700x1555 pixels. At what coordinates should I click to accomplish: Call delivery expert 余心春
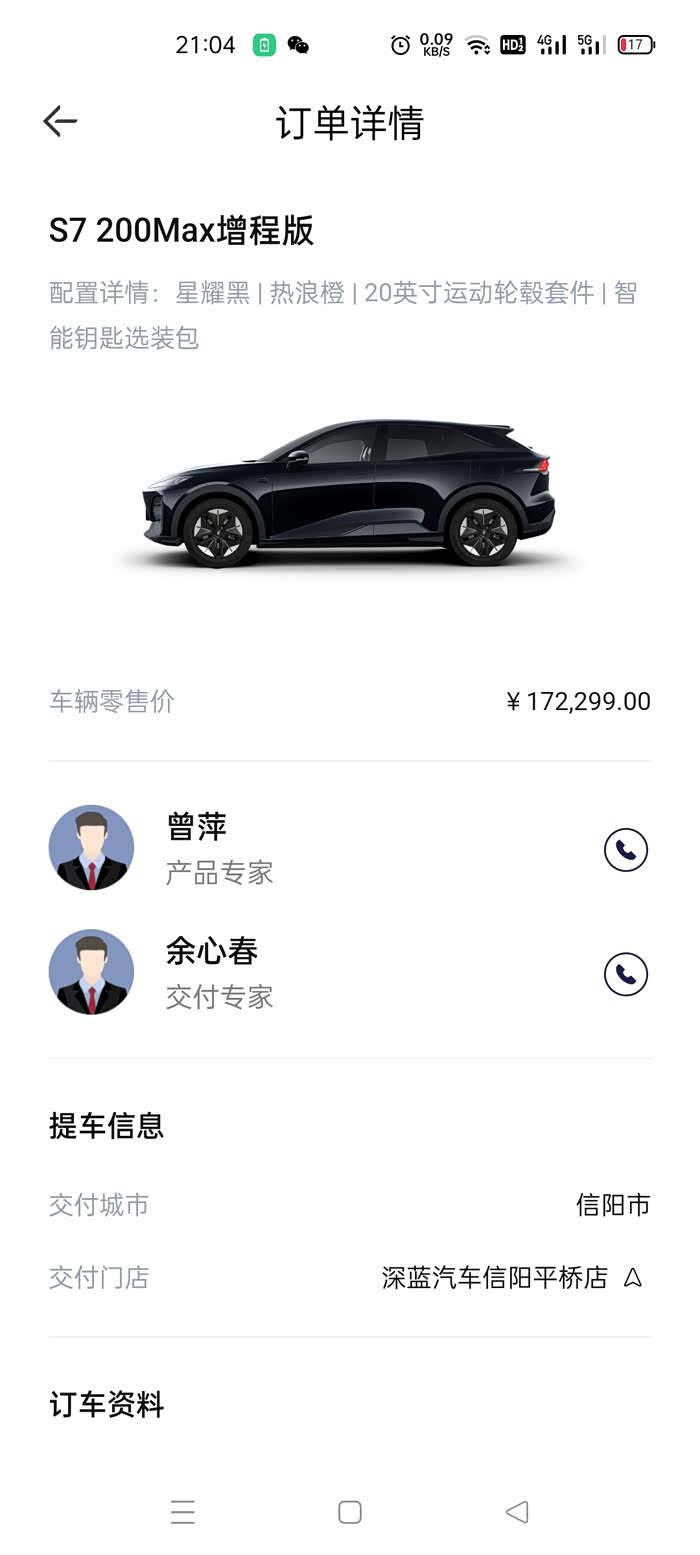626,974
